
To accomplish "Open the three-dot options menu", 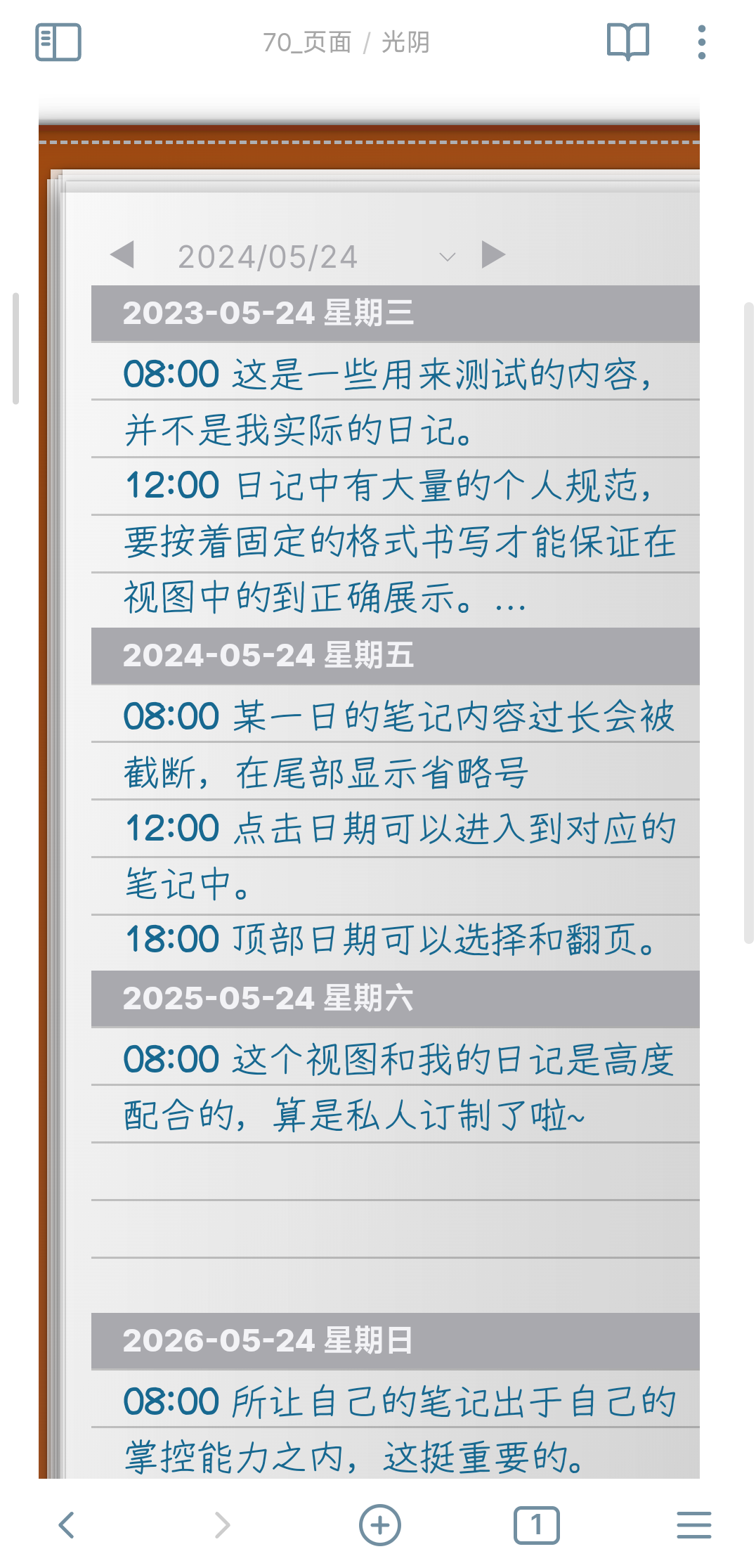I will (x=700, y=42).
